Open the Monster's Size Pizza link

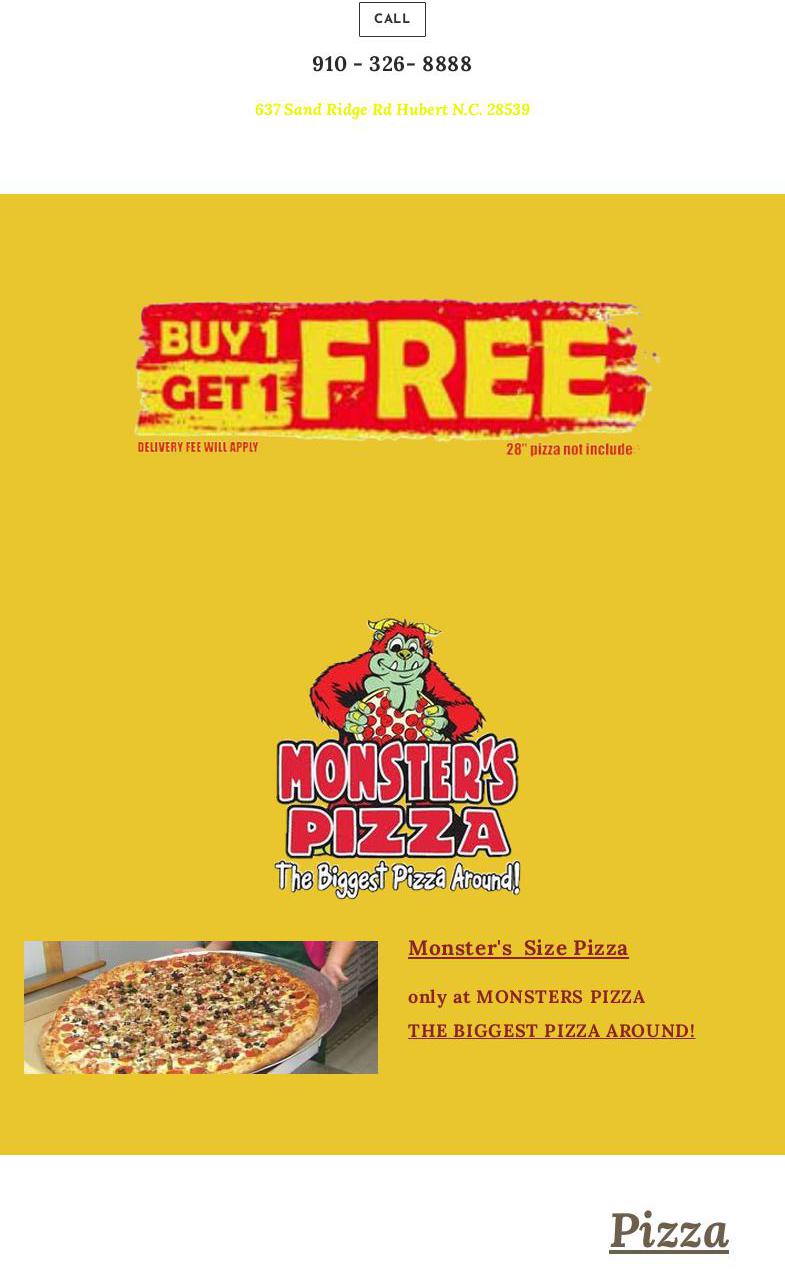tap(517, 947)
